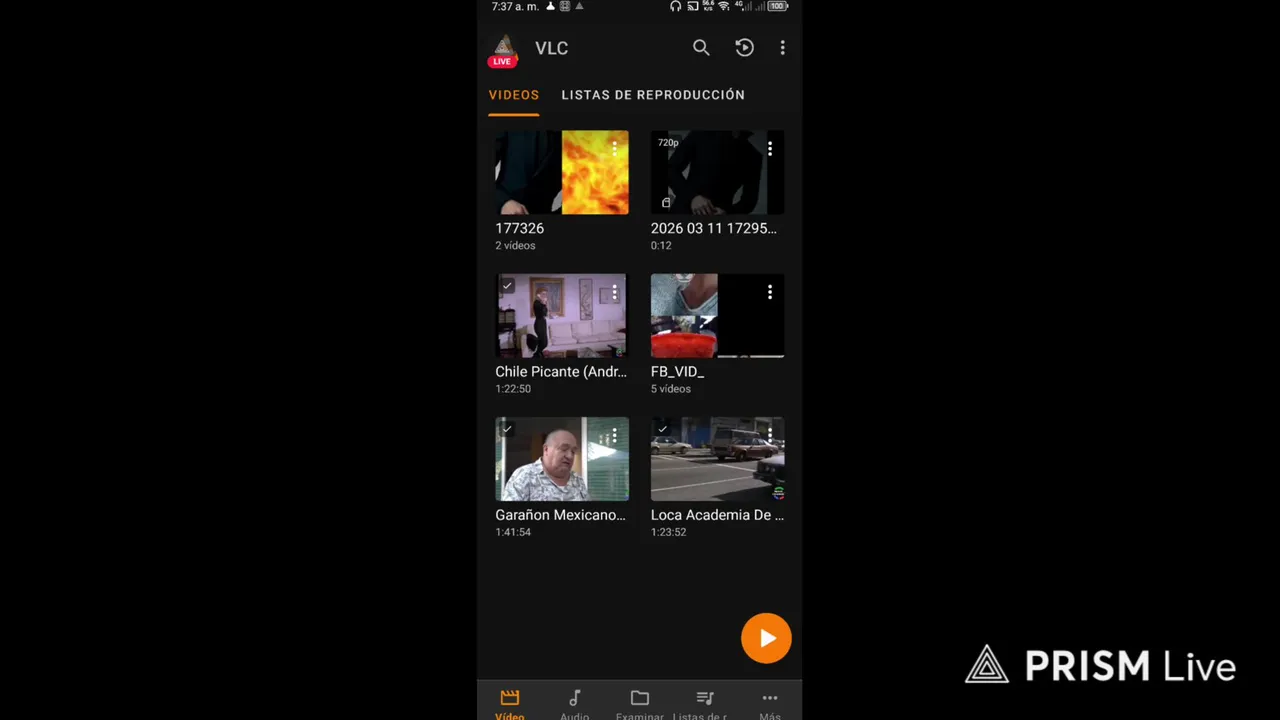Go to the Examinar bottom tab
Viewport: 1280px width, 720px height.
[639, 704]
